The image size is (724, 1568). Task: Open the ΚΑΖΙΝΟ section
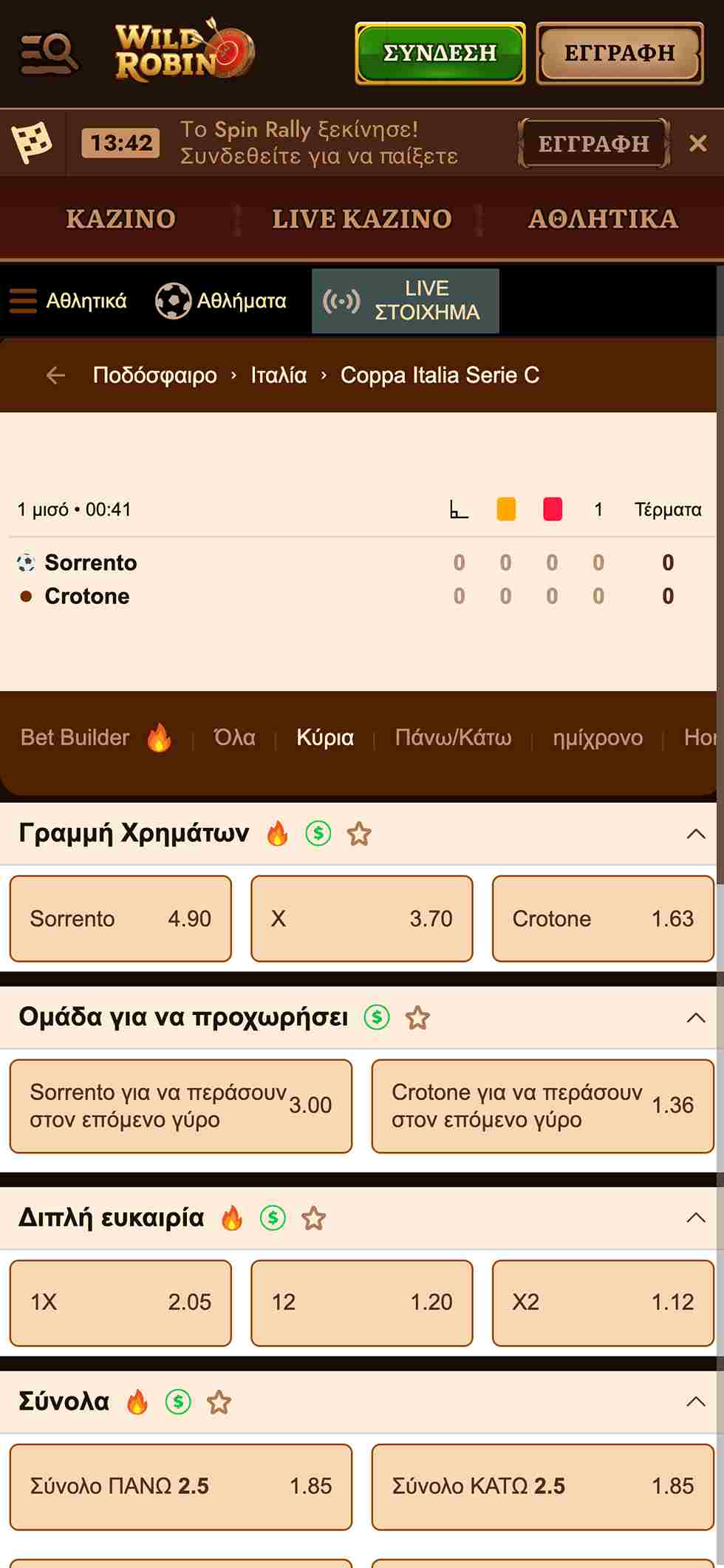(120, 219)
